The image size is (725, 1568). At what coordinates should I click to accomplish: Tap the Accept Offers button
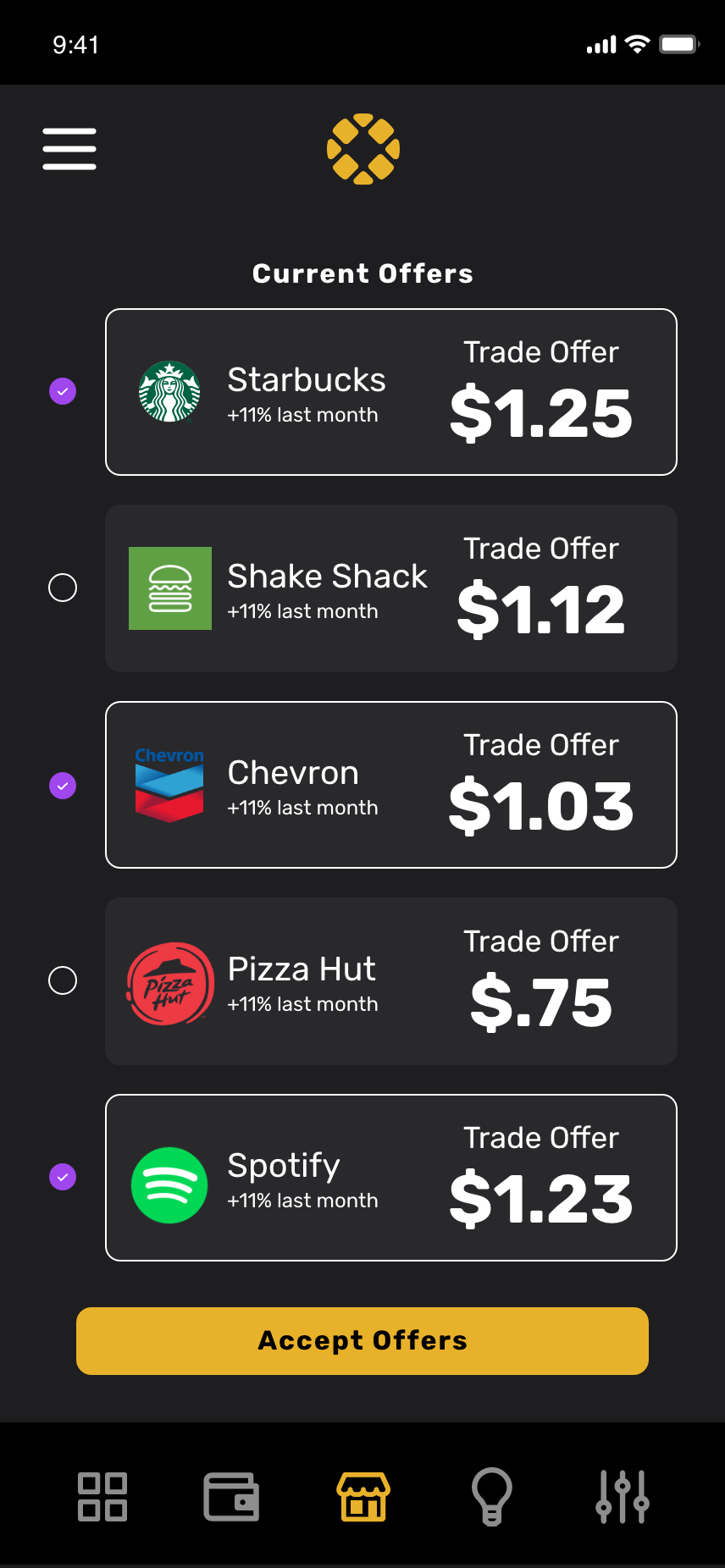362,1341
